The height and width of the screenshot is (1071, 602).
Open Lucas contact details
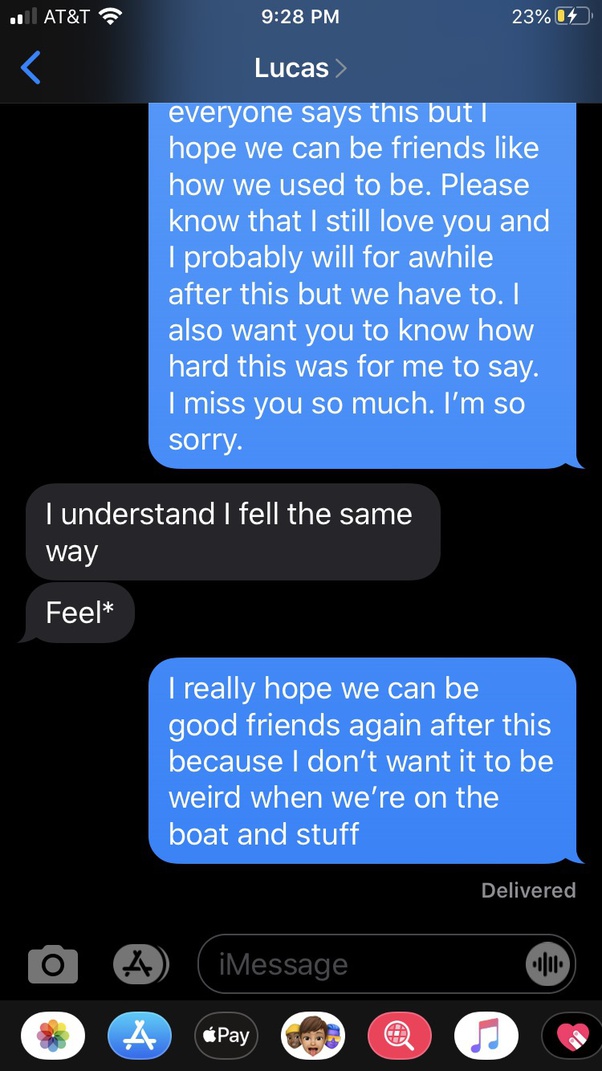click(x=299, y=68)
